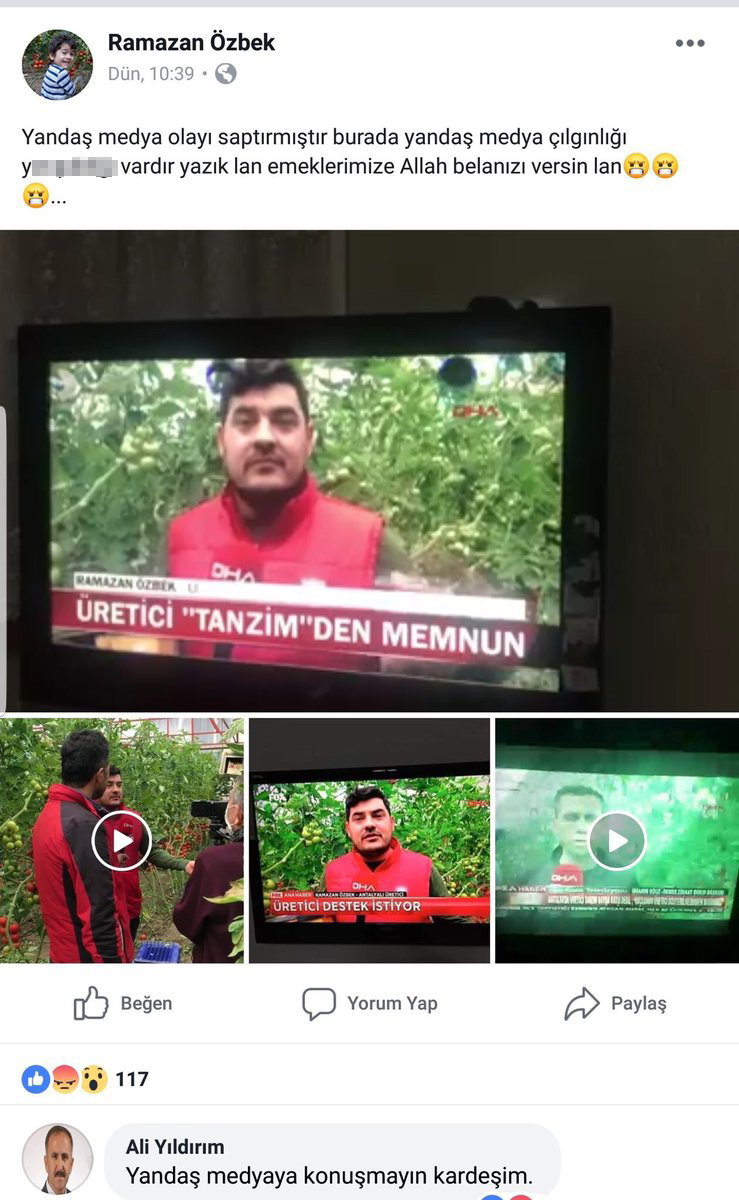Tap Yorum Yap to comment

pos(370,1003)
